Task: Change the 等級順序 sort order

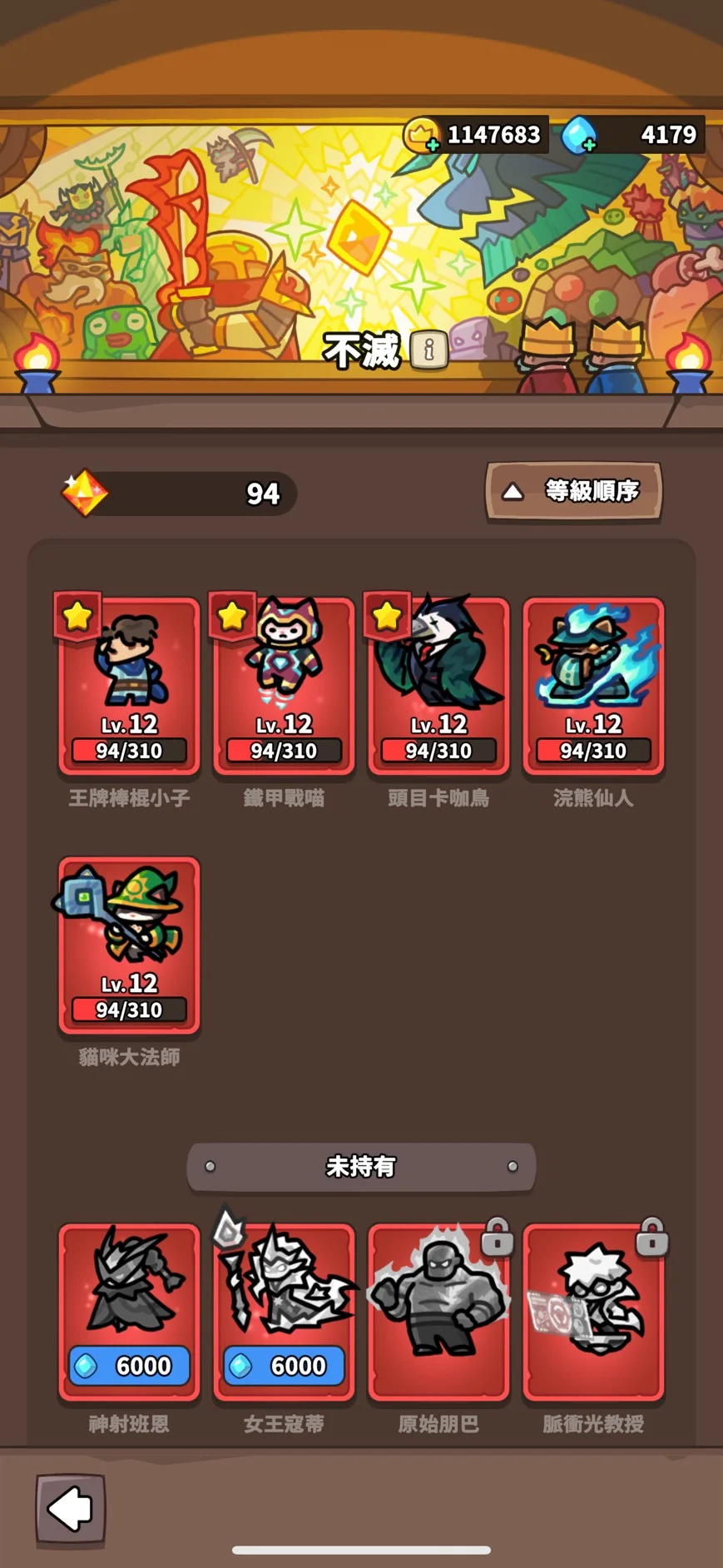Action: tap(573, 491)
